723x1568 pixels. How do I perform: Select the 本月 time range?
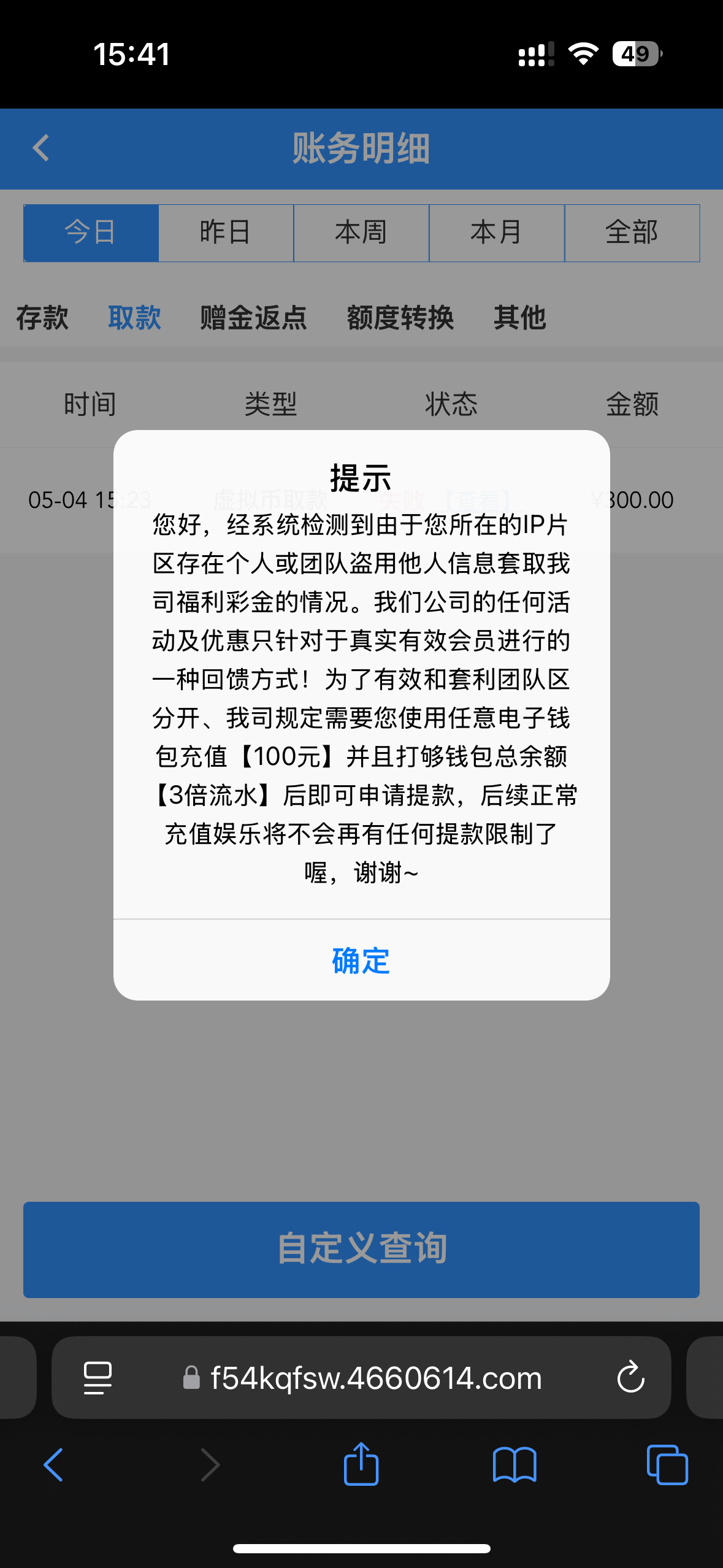tap(497, 233)
